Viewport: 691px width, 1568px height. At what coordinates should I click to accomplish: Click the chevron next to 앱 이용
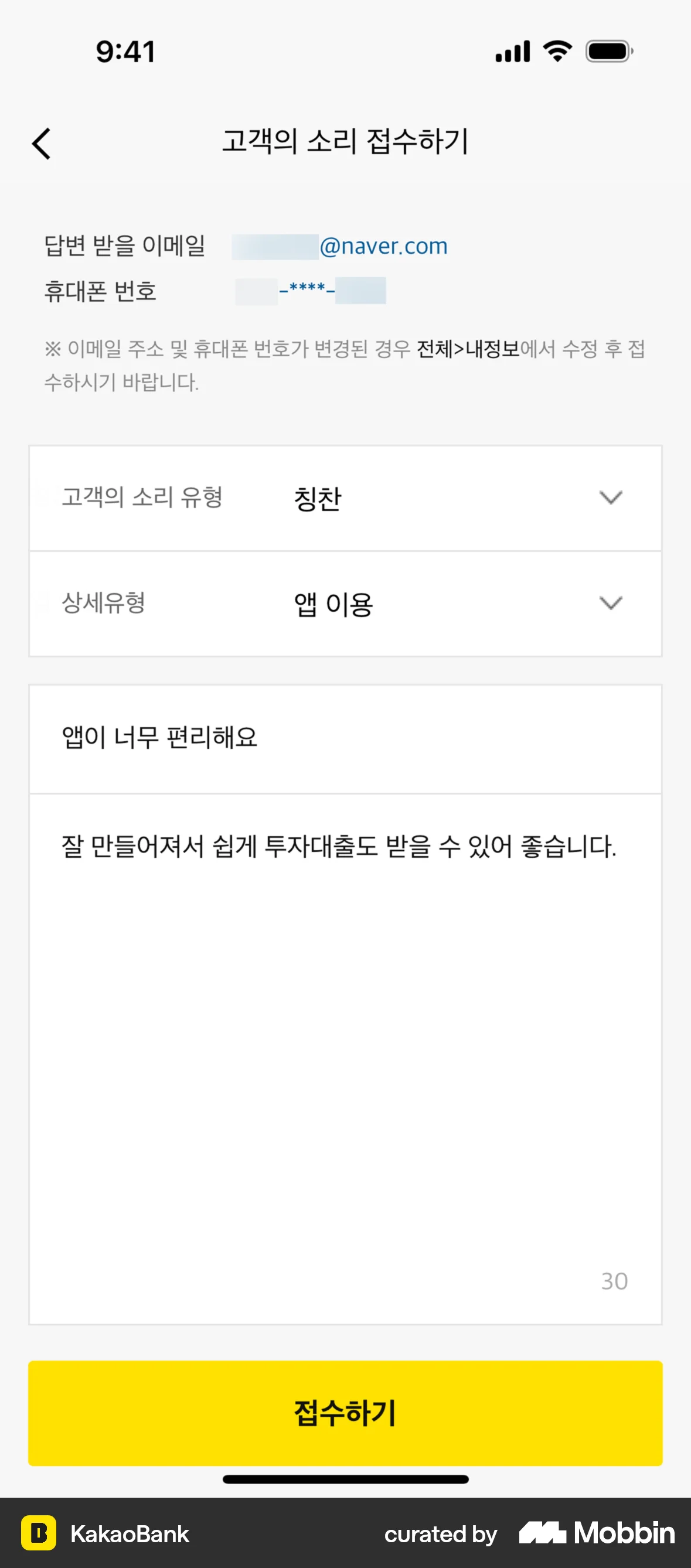(x=611, y=603)
